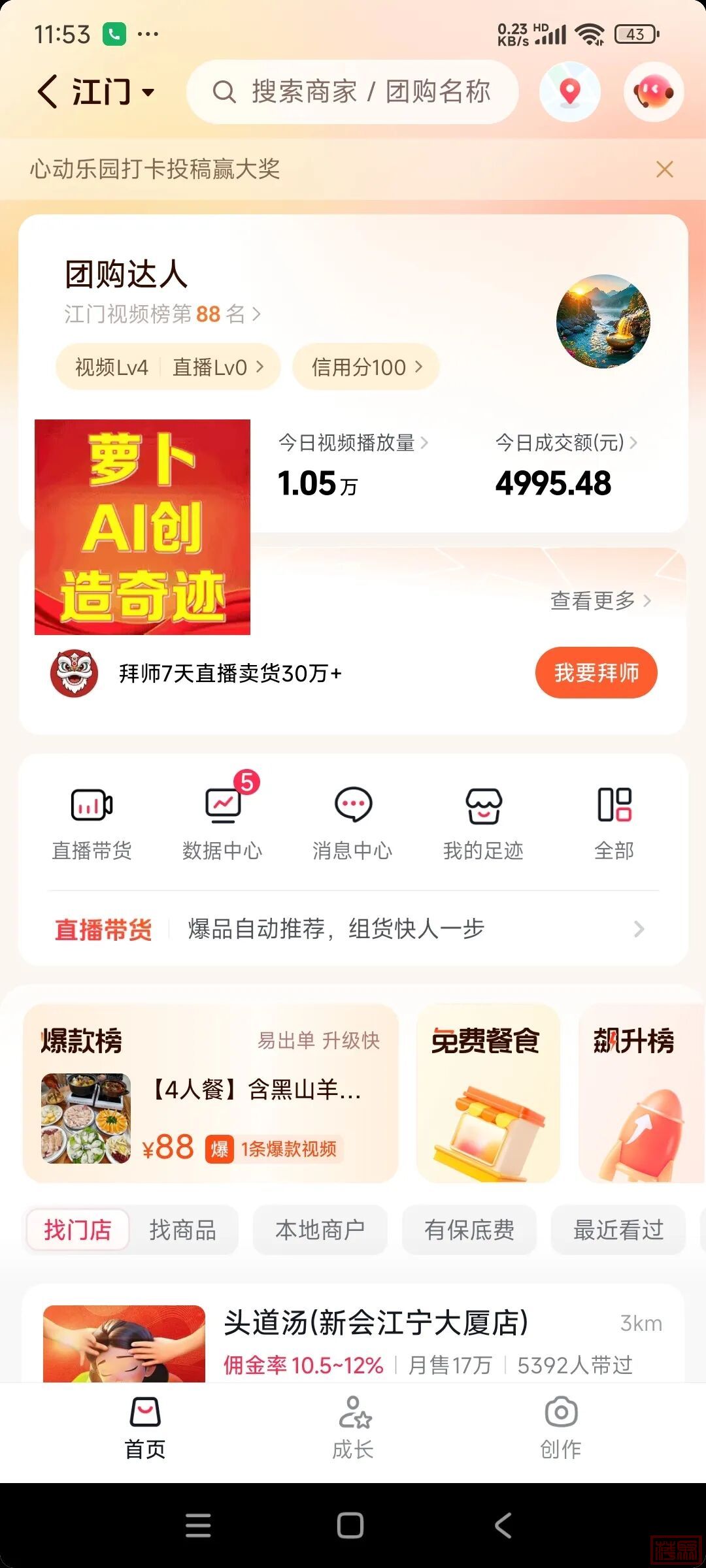The image size is (706, 1568).
Task: Open the 爆款榜 card
Action: (x=210, y=1093)
